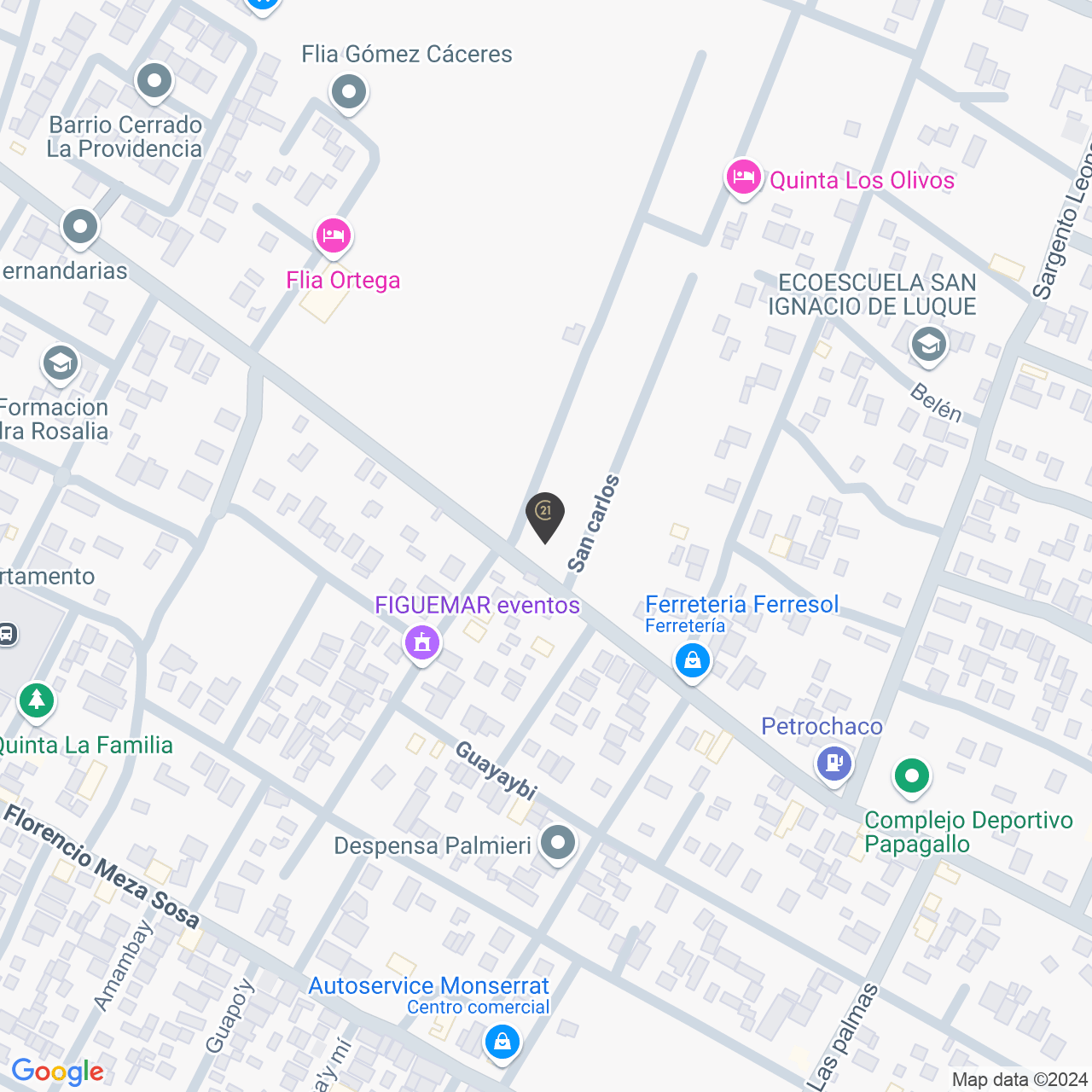Select the FIGUEMAR eventos marker

(x=422, y=642)
